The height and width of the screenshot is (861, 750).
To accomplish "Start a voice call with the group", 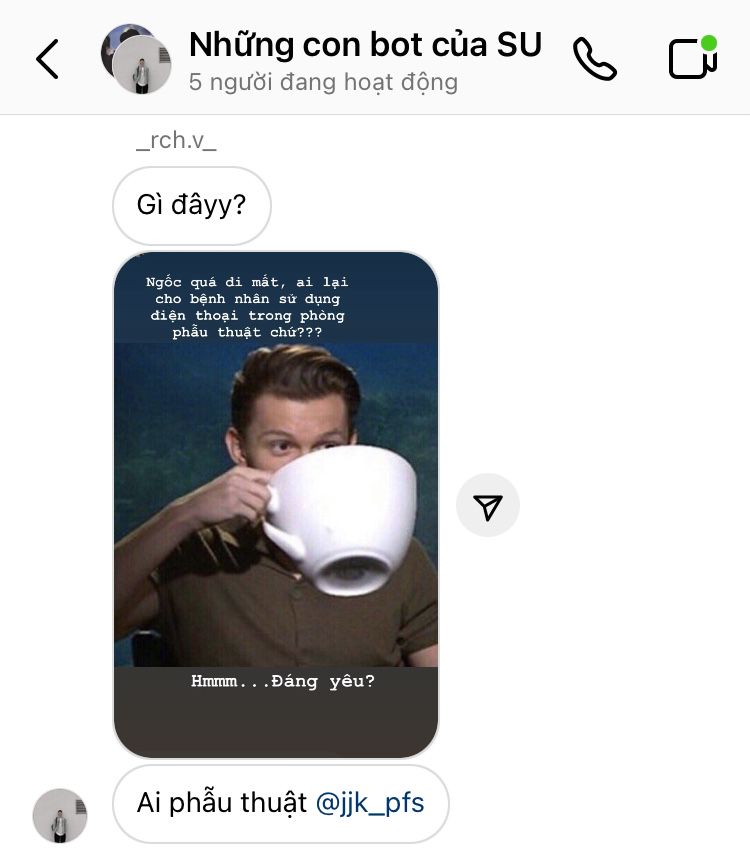I will 594,59.
